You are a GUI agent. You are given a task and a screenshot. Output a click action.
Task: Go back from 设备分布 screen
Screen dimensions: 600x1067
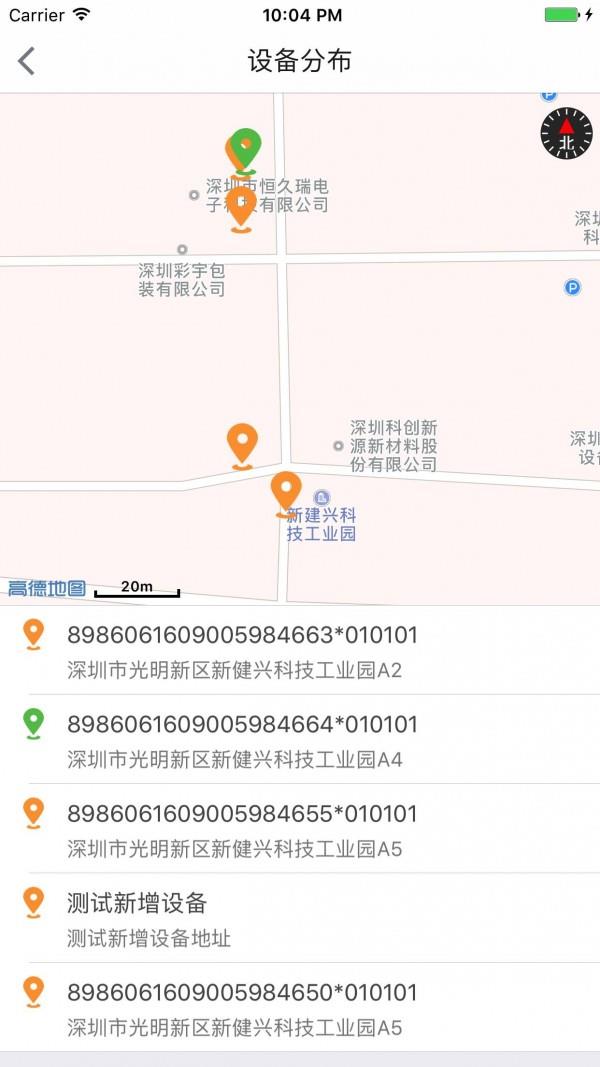(x=27, y=61)
